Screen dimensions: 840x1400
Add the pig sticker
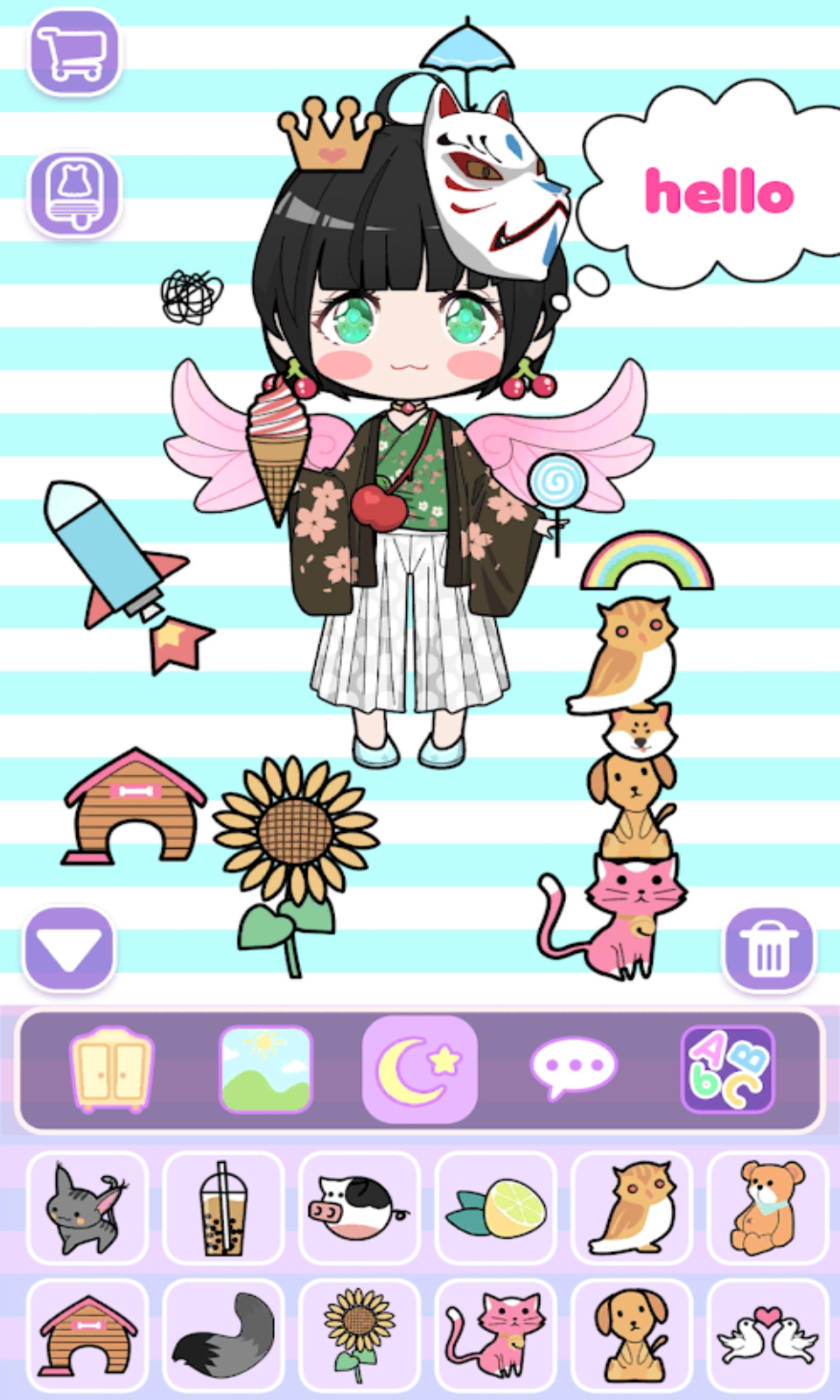pos(360,1208)
